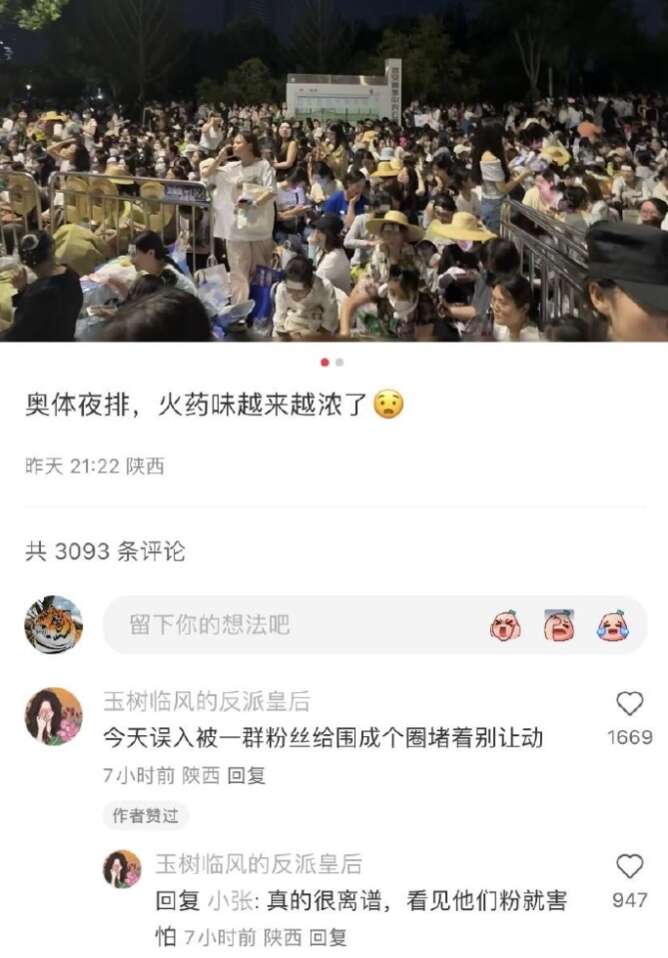Reply to the comment about 今天误入被一群粉丝

(x=246, y=775)
